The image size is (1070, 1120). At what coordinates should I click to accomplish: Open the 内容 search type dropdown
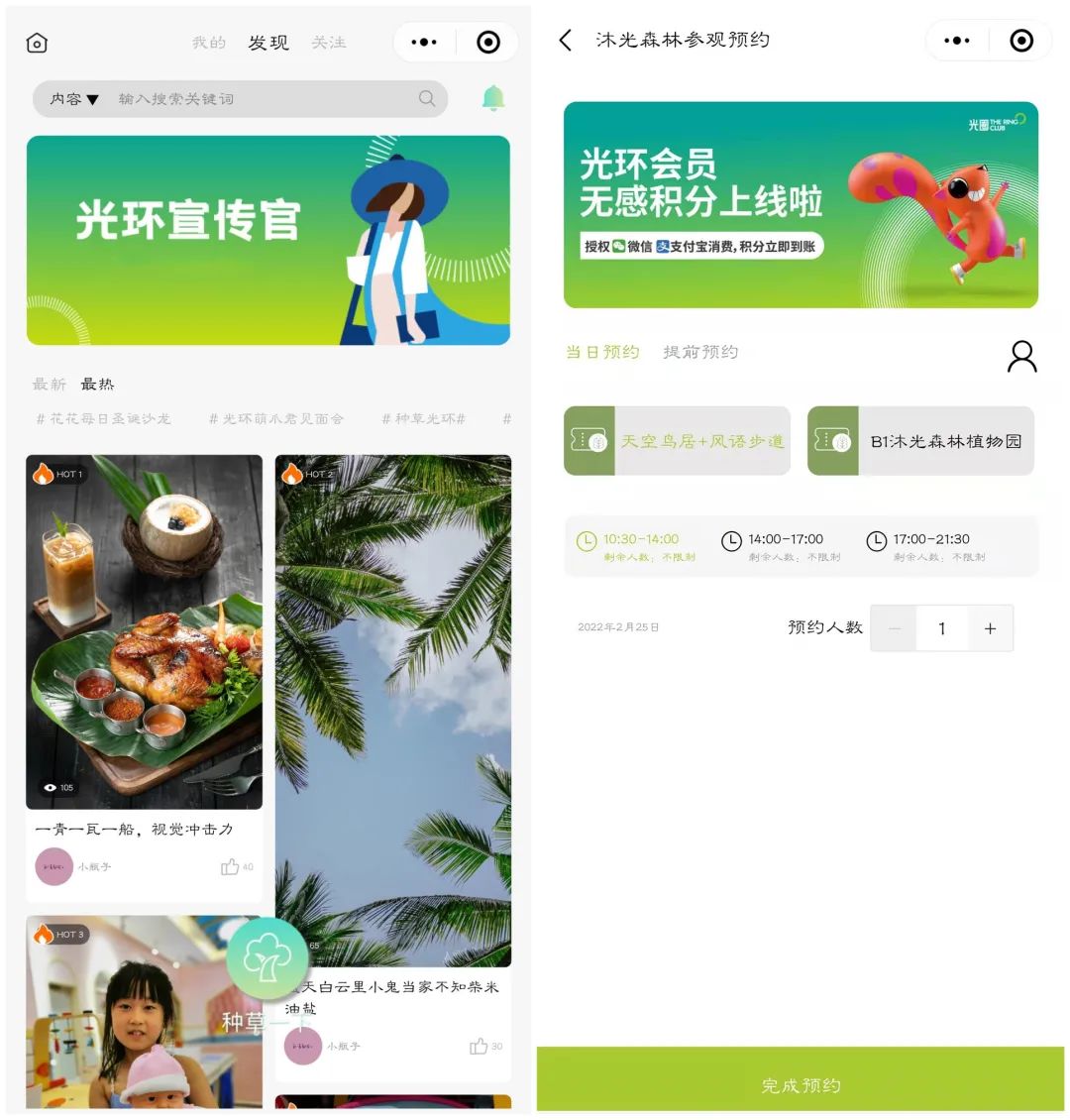click(74, 99)
